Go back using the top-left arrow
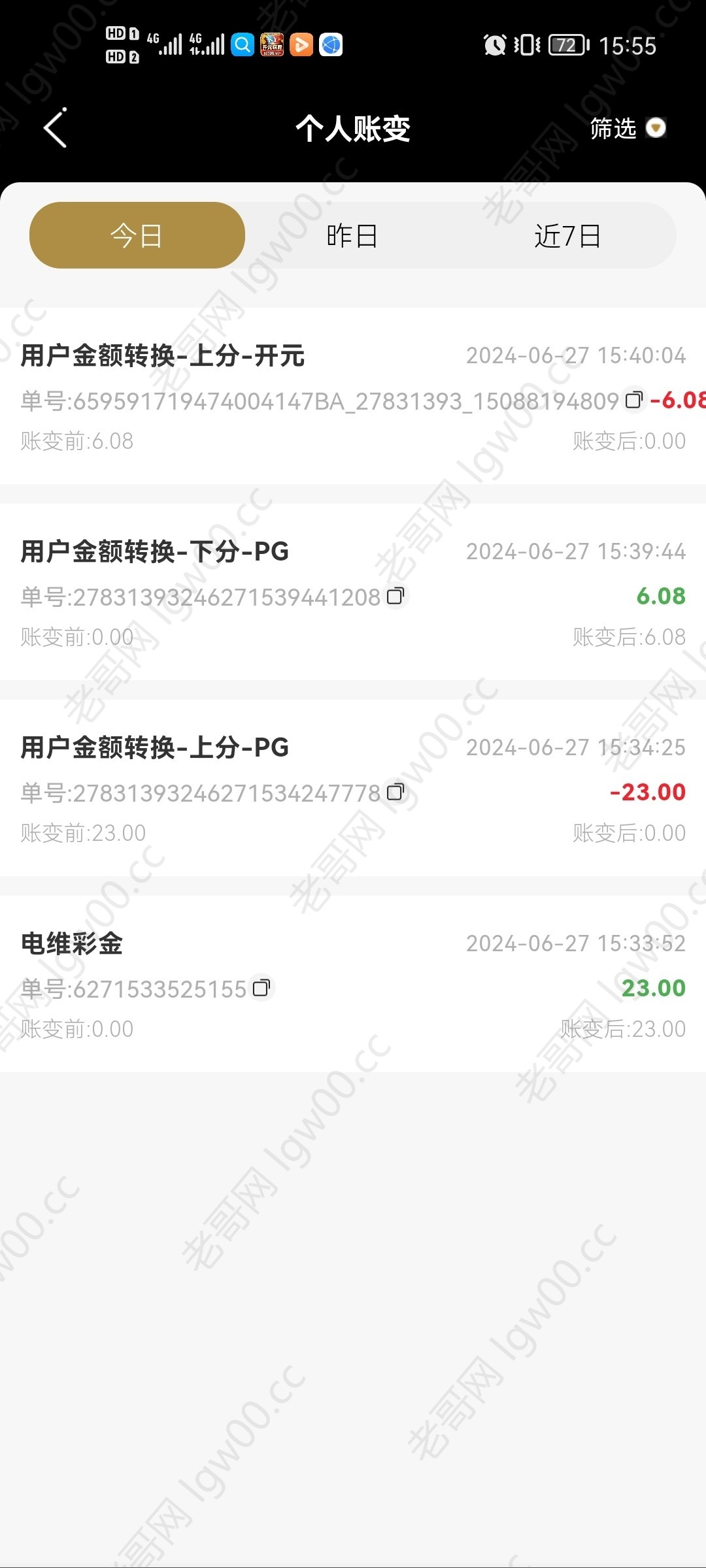Screen dimensions: 706x1568 tap(56, 128)
